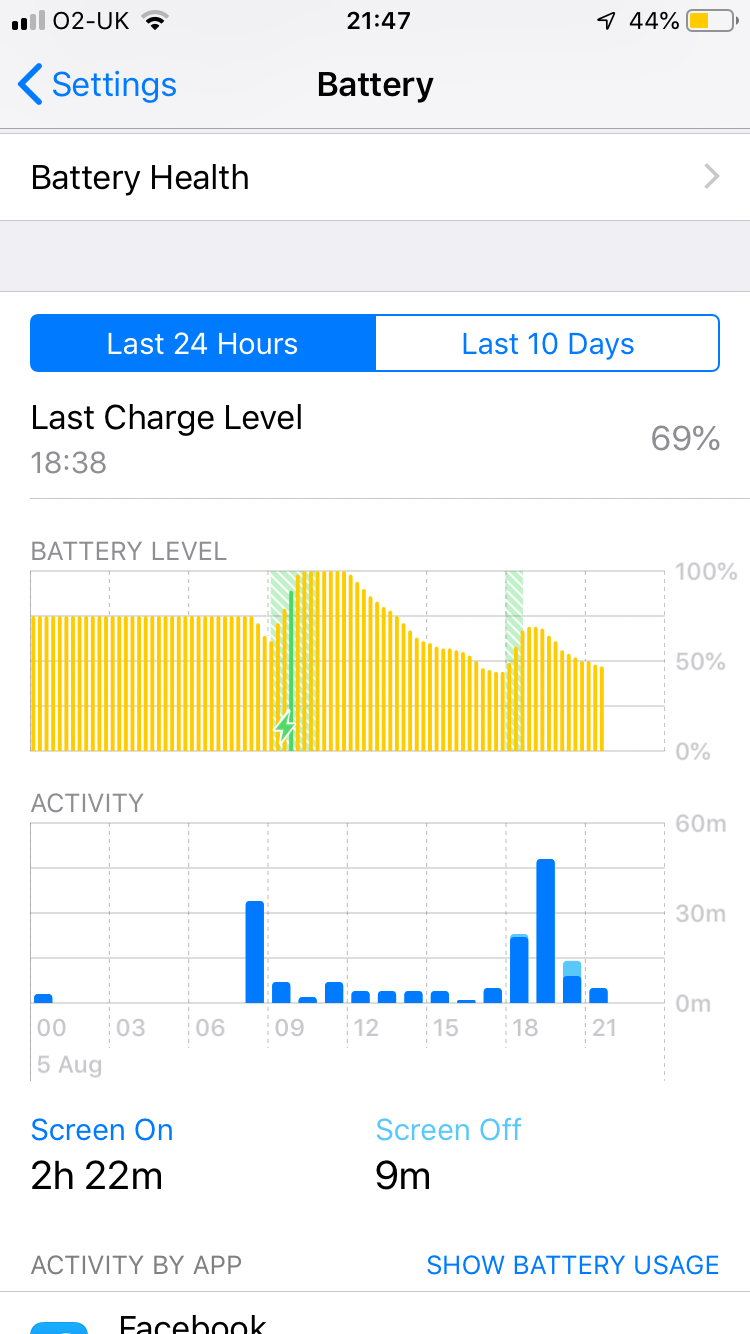750x1334 pixels.
Task: Tap Show Battery Usage link
Action: coord(572,1265)
